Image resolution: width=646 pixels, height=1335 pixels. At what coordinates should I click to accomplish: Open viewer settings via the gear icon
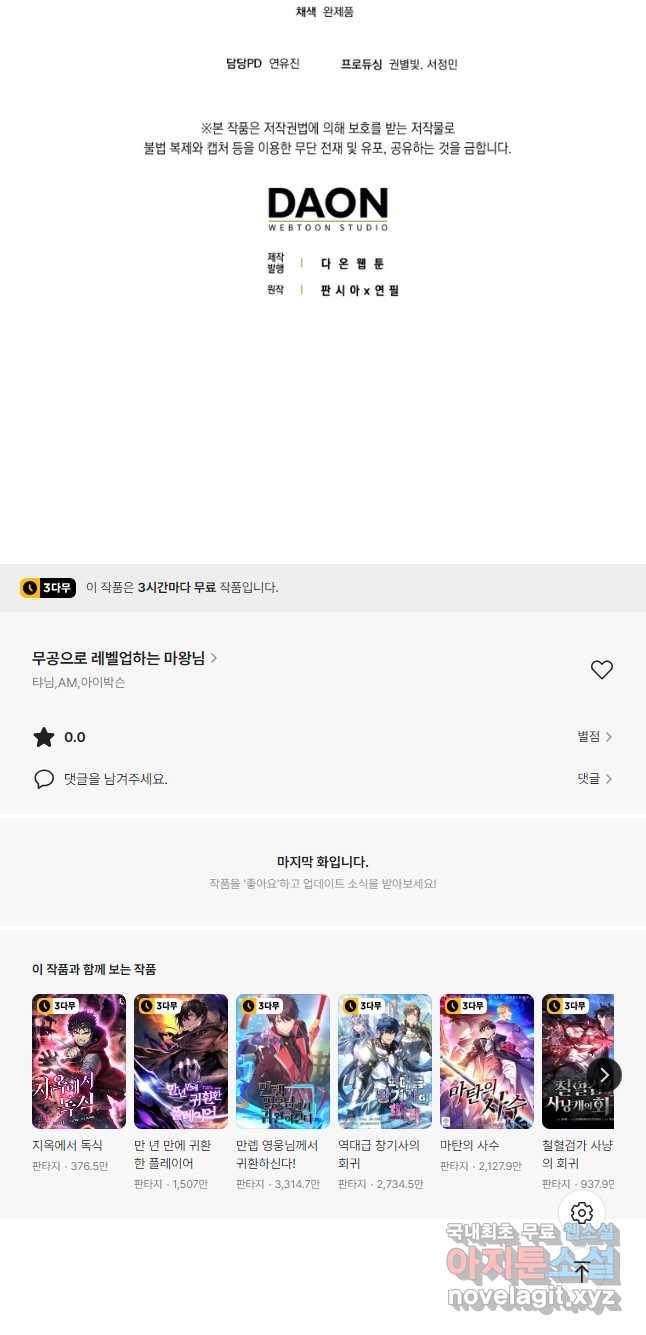click(582, 1213)
